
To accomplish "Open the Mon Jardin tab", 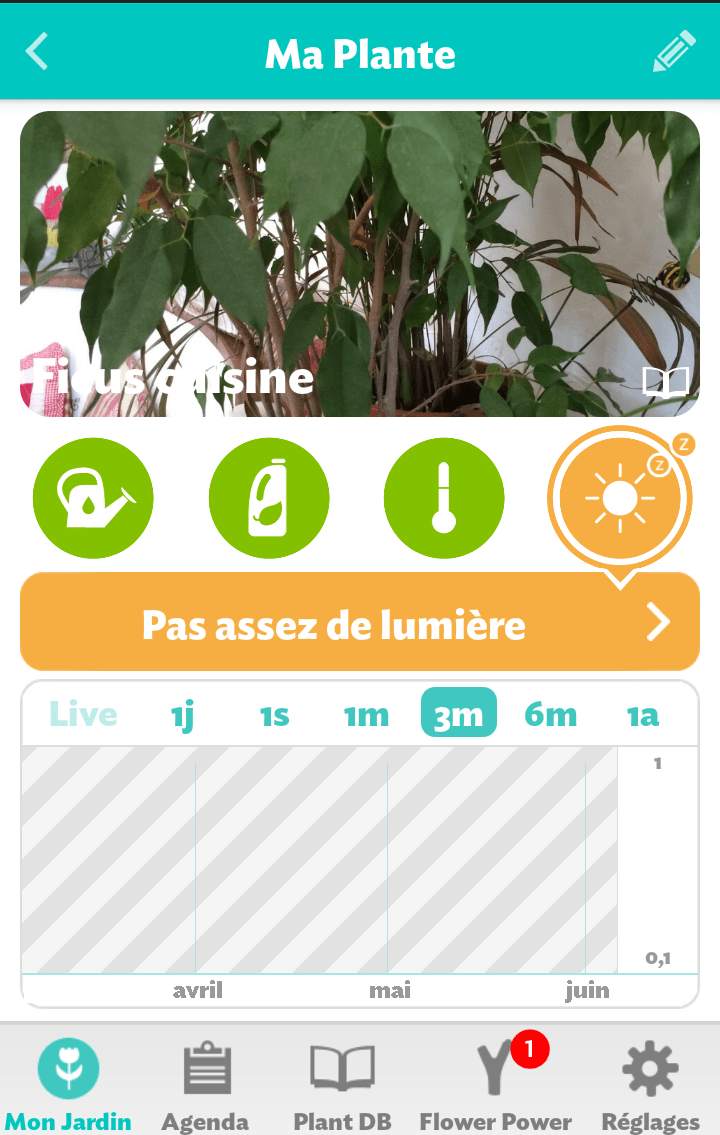I will [68, 1084].
